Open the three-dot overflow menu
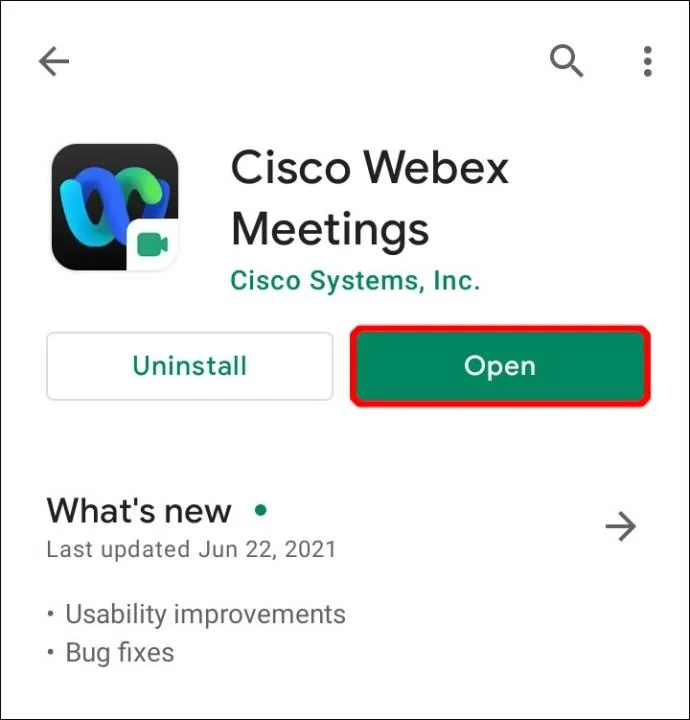This screenshot has height=720, width=690. [647, 62]
